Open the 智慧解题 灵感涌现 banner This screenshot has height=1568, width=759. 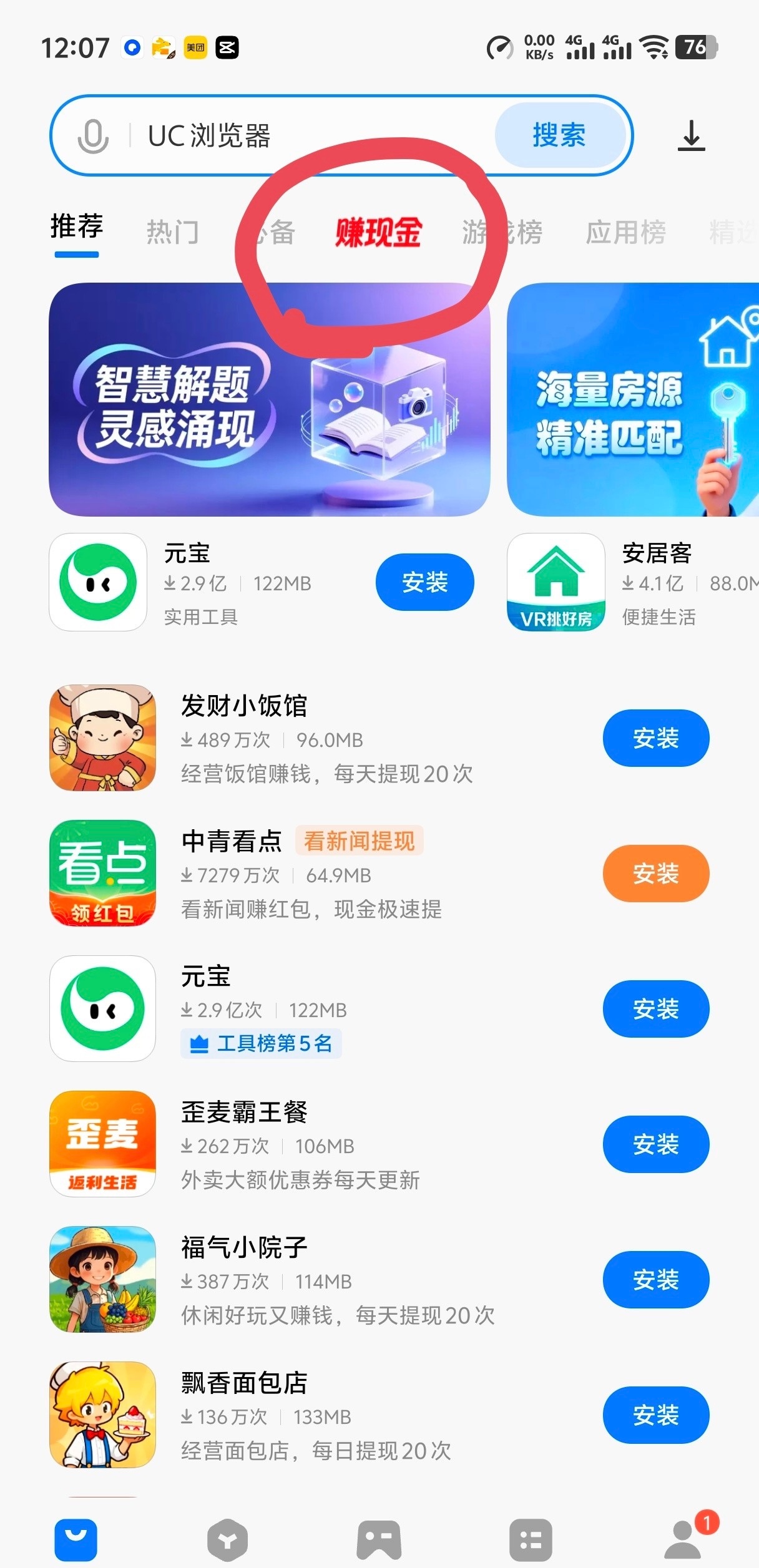[x=269, y=399]
